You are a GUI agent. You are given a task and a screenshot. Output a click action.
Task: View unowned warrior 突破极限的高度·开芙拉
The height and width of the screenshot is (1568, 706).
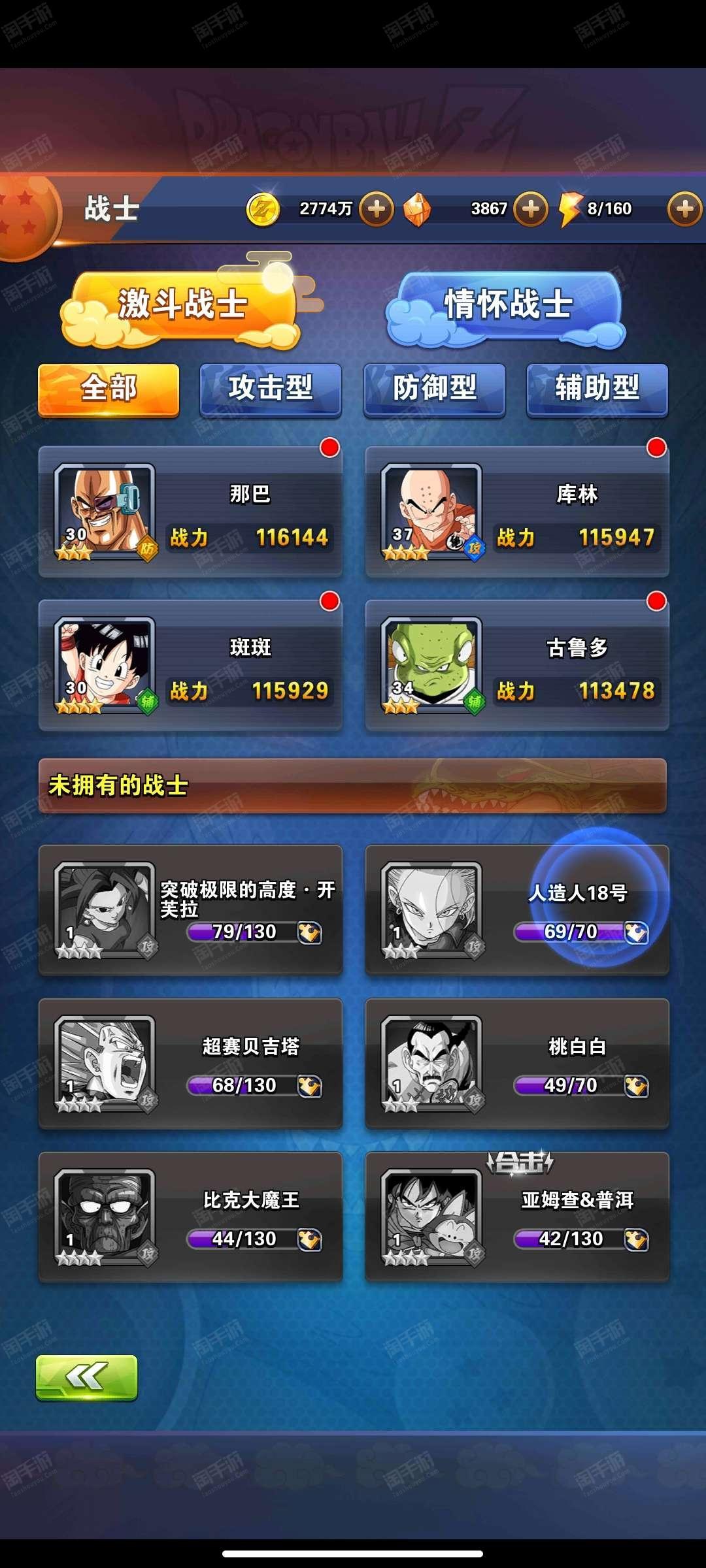[x=190, y=910]
